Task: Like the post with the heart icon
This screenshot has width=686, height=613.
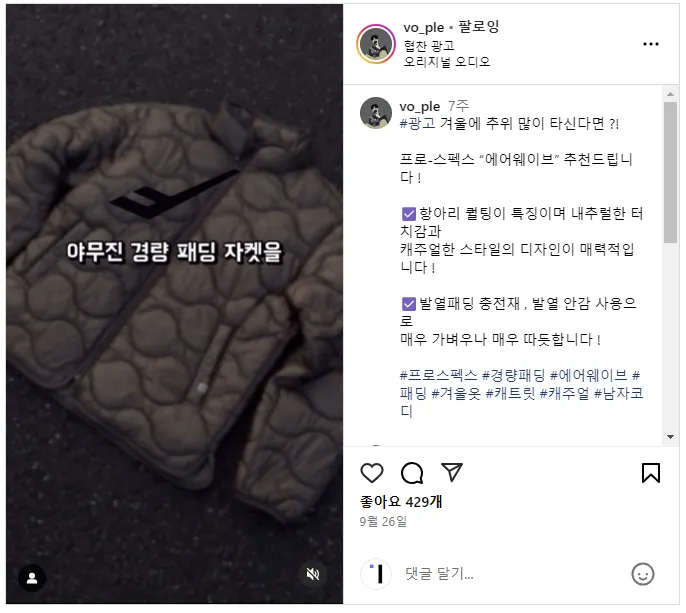Action: point(371,473)
